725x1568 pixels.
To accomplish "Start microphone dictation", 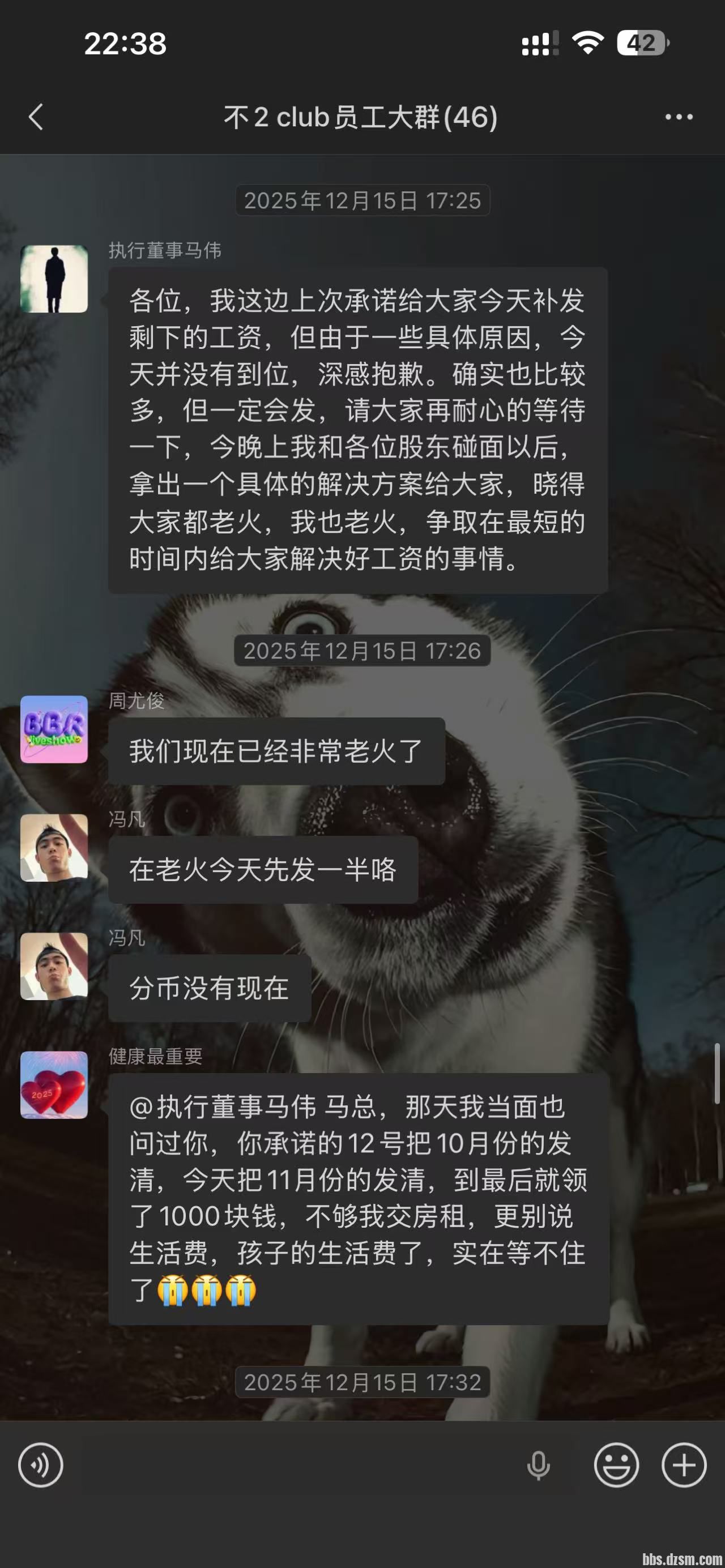I will (x=538, y=1465).
